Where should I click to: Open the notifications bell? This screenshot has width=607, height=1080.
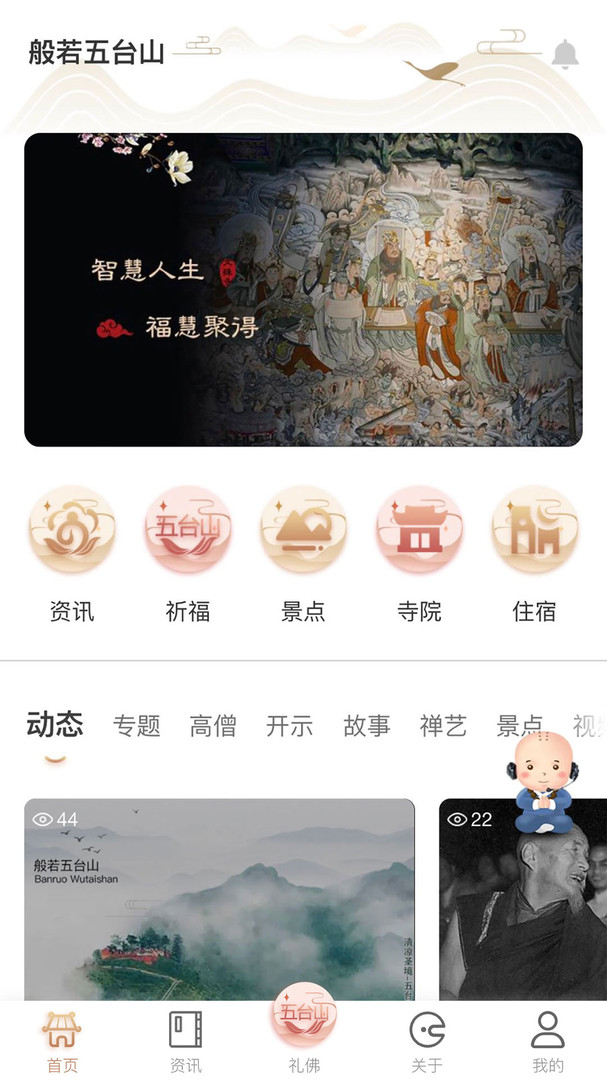click(x=565, y=54)
